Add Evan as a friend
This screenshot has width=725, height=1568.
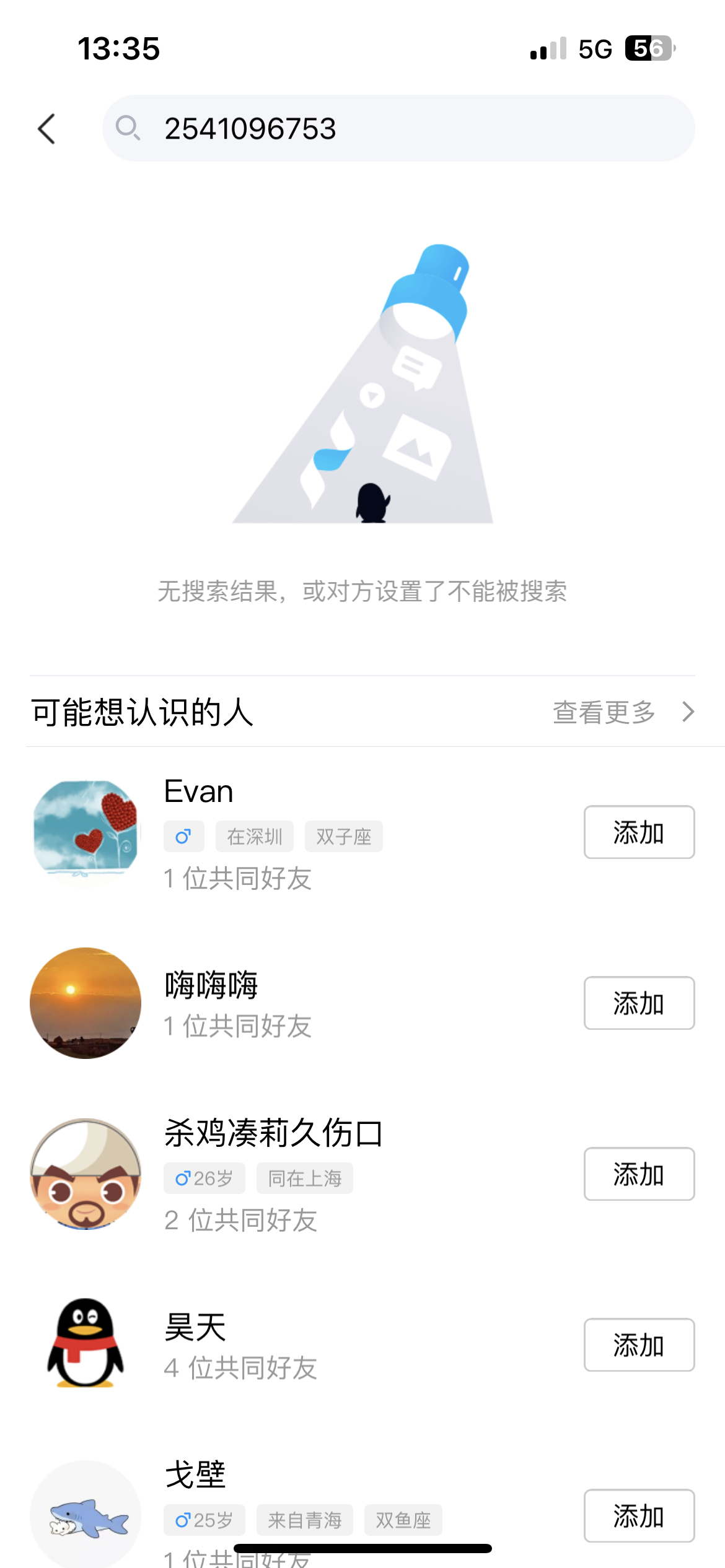pyautogui.click(x=638, y=832)
